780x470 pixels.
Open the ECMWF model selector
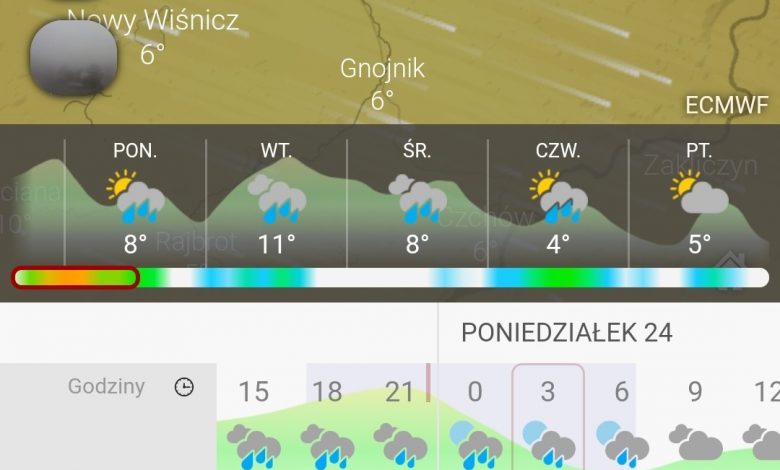pos(726,104)
